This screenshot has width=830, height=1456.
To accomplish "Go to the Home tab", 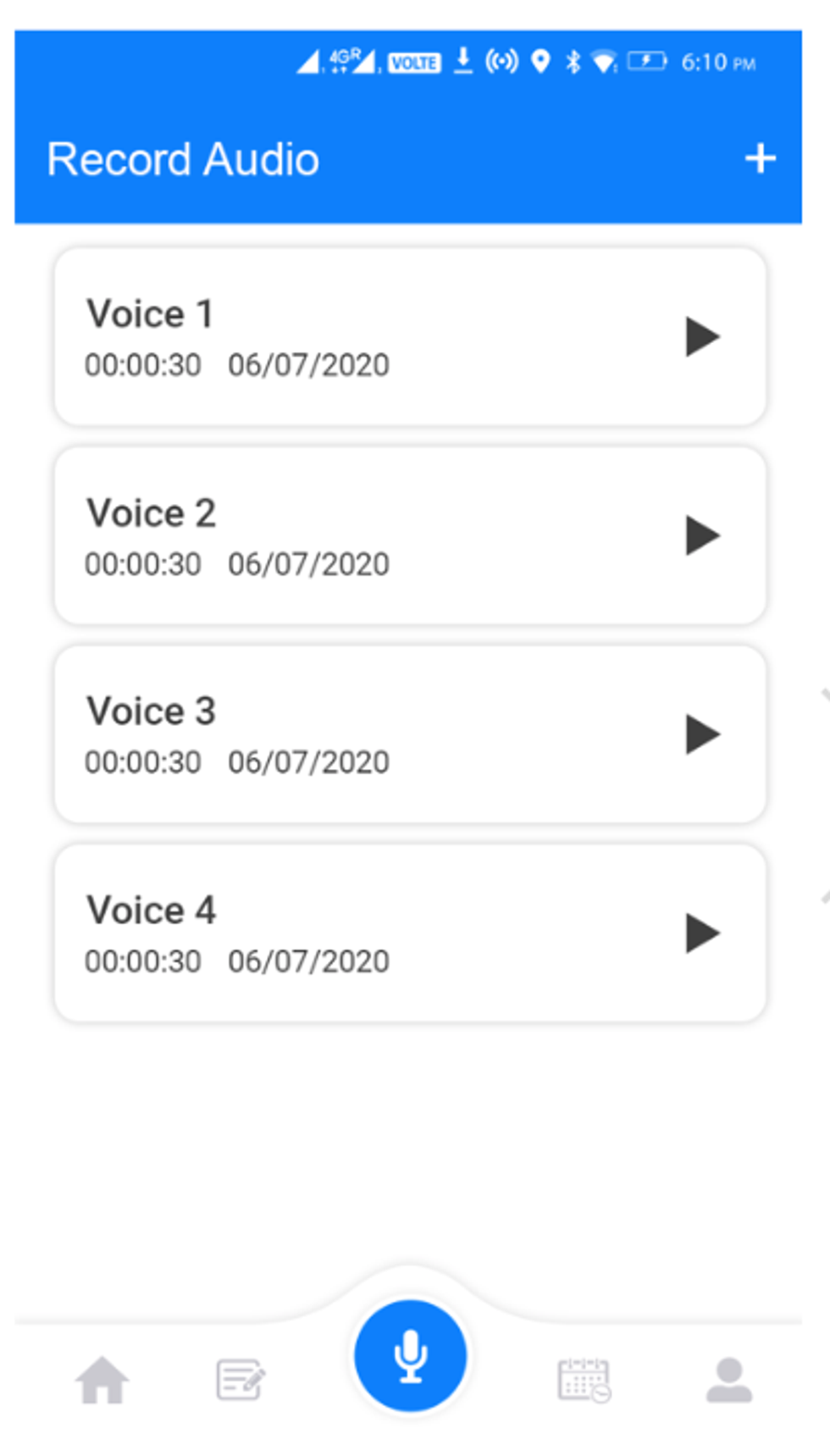I will (102, 1380).
